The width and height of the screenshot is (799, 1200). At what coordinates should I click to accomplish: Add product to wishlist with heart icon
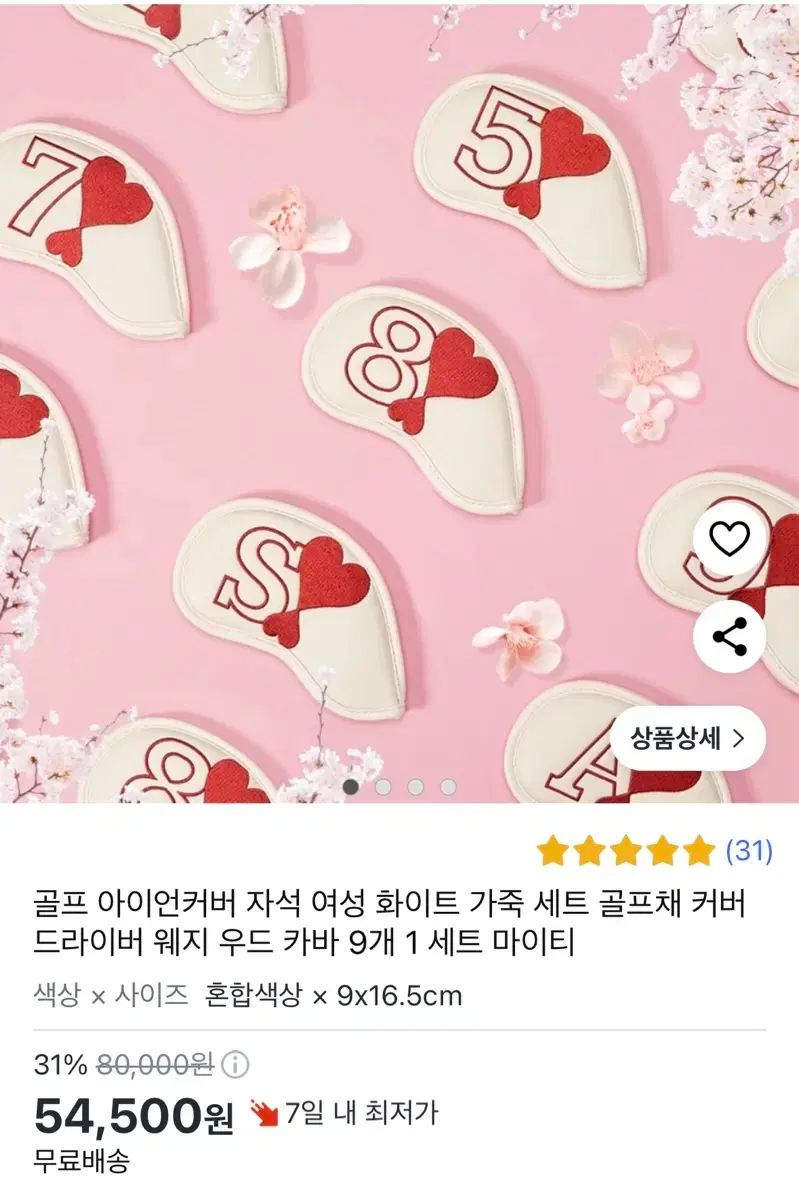pos(729,540)
